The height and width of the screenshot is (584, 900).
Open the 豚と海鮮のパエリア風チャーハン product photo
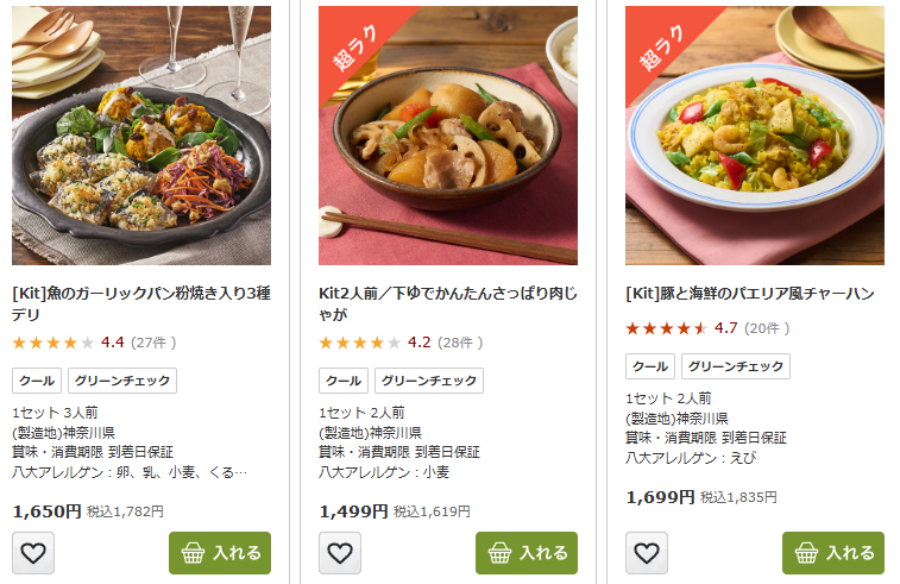click(x=754, y=135)
